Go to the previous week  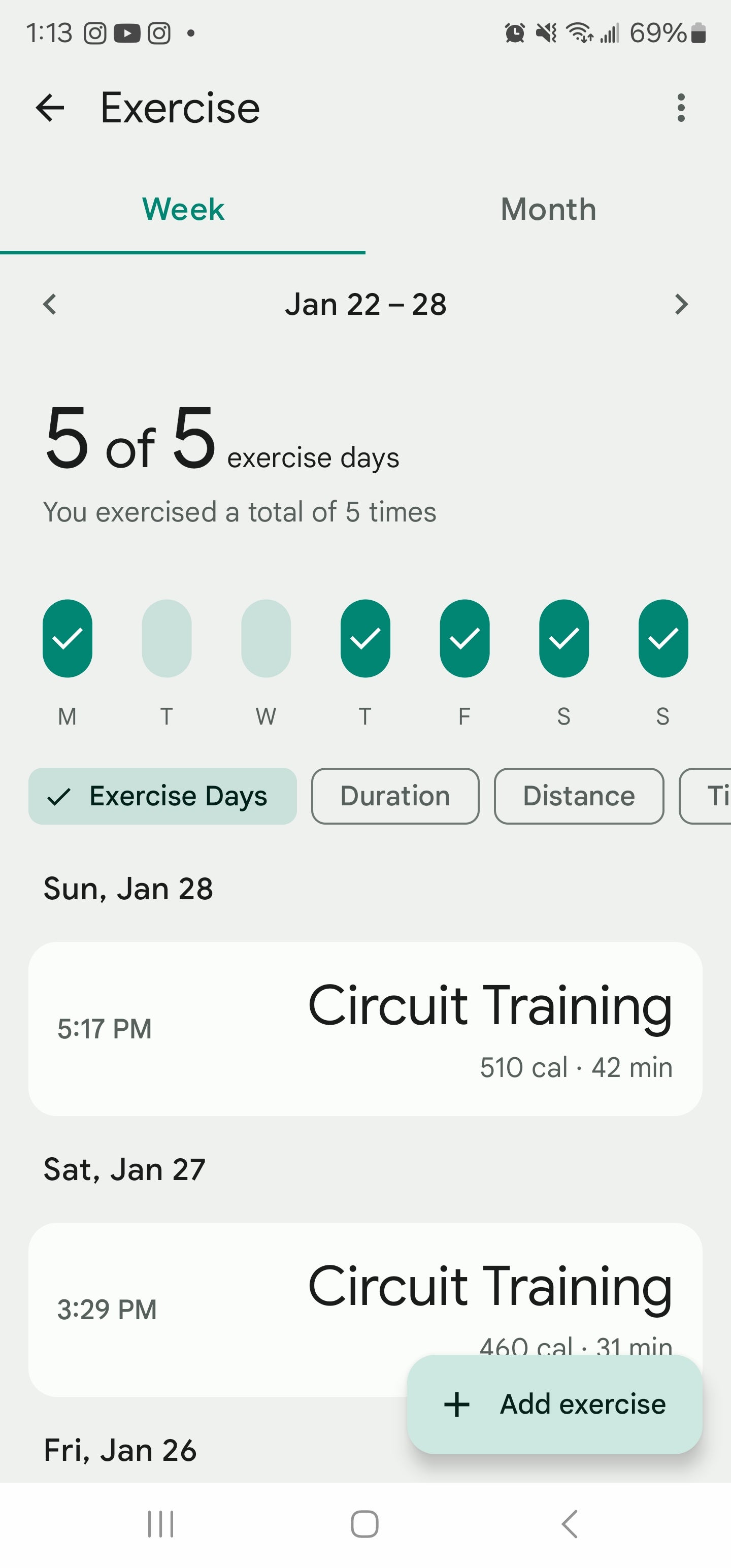[50, 304]
